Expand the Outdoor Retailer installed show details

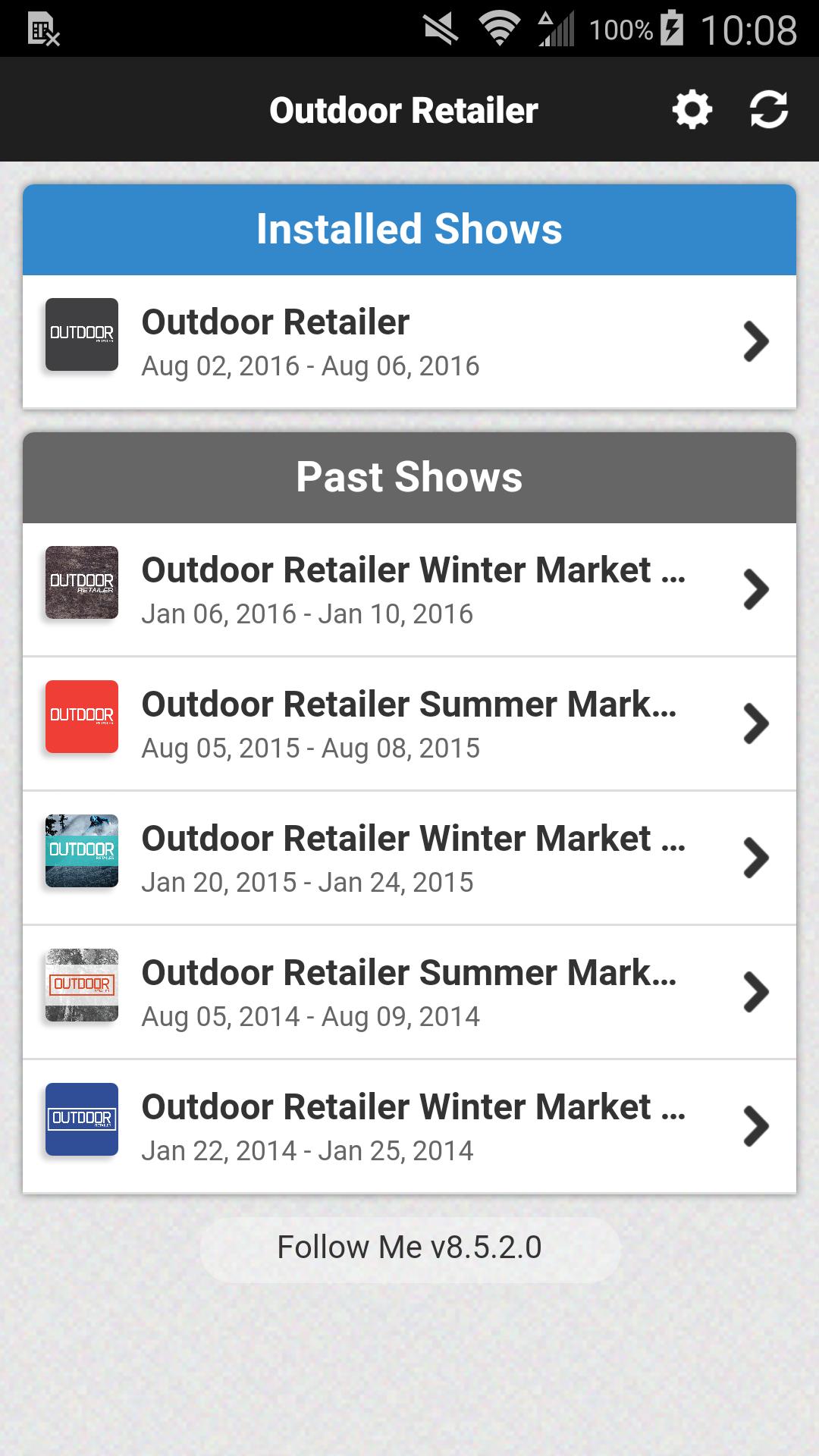point(755,341)
